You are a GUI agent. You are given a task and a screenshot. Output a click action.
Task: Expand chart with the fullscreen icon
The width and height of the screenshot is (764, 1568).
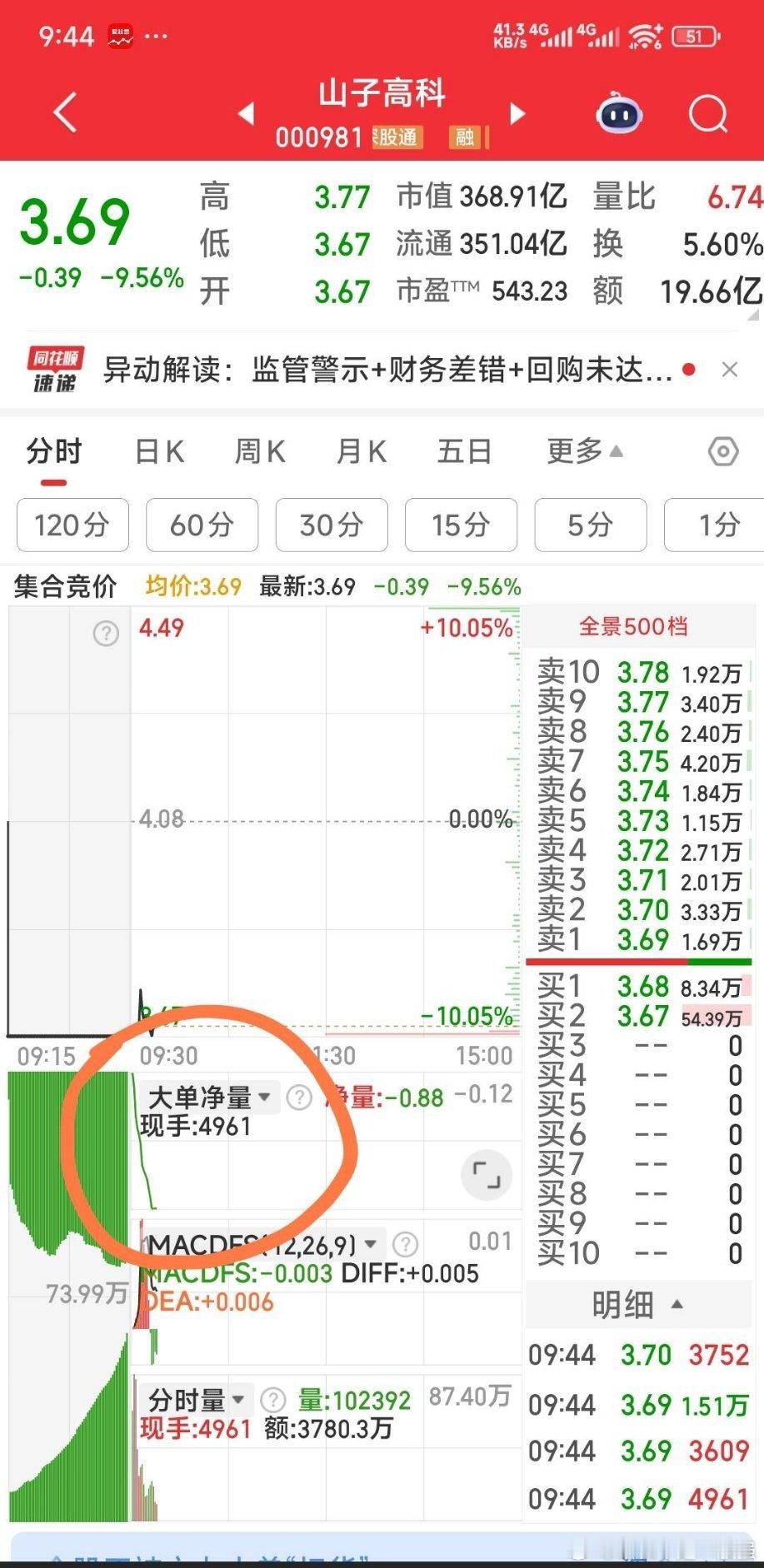tap(486, 1175)
